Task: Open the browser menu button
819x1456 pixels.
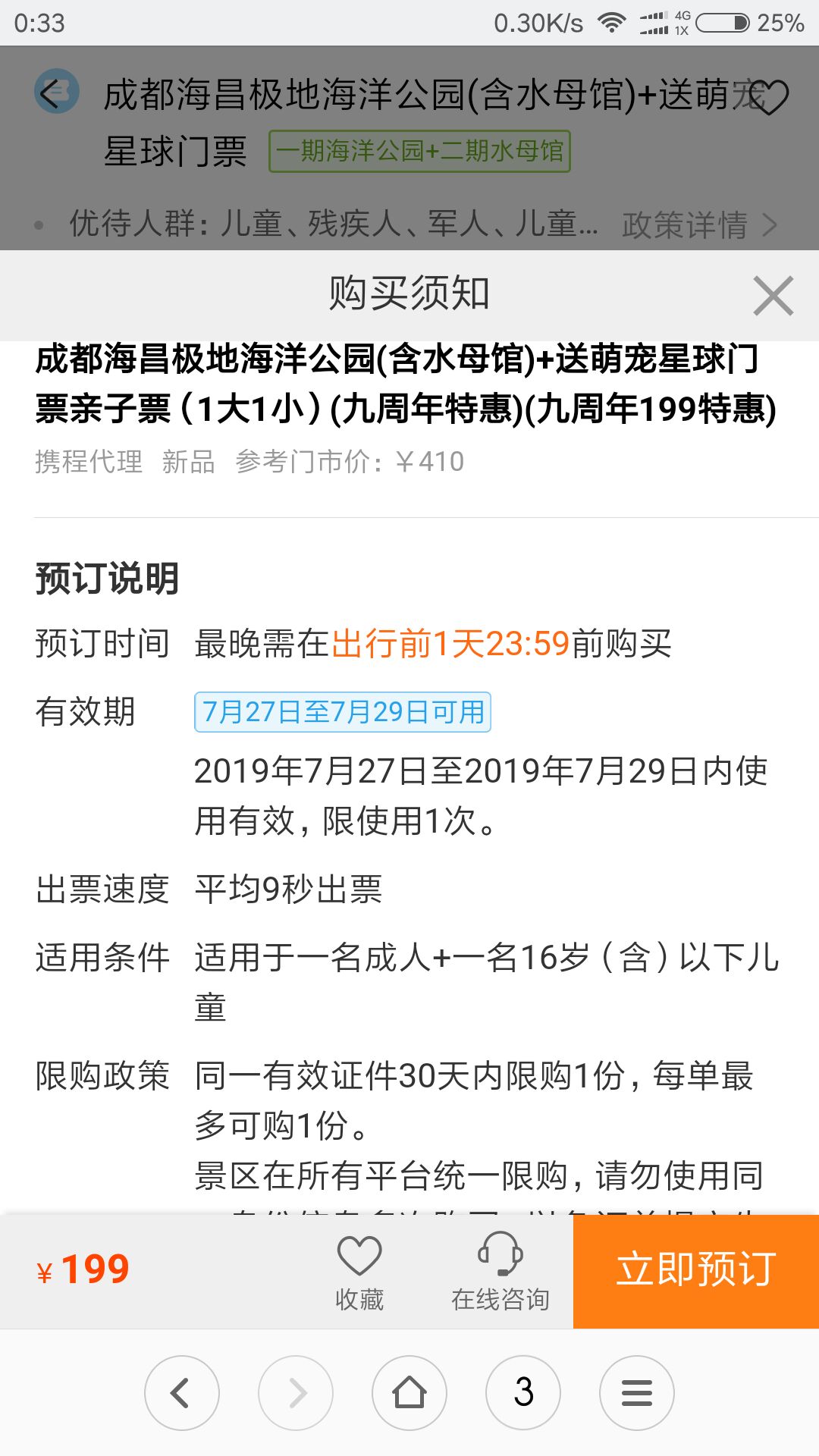Action: click(637, 1393)
